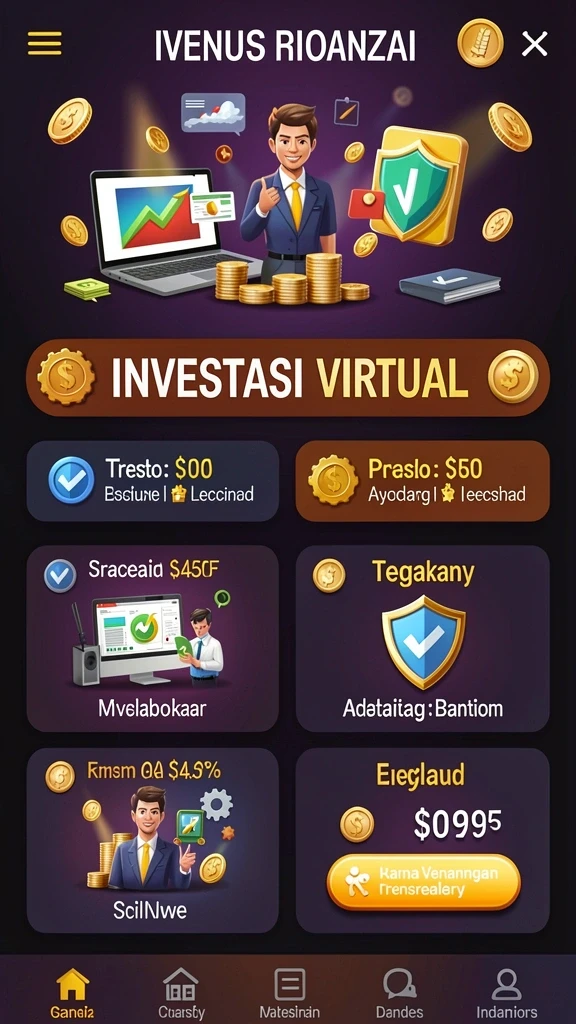Open the Mvelabokaar card
The width and height of the screenshot is (576, 1024).
click(x=153, y=638)
